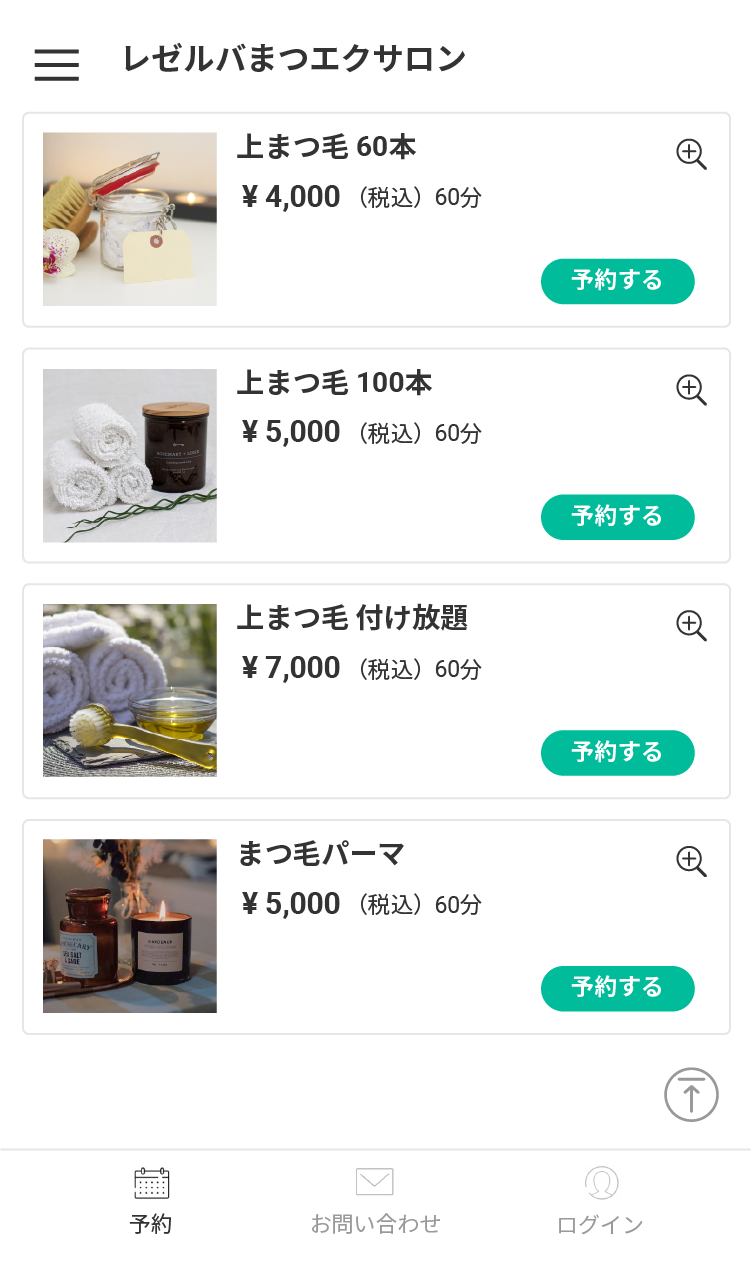Book the 上まつ毛 100本 course
The image size is (751, 1268).
tap(617, 517)
